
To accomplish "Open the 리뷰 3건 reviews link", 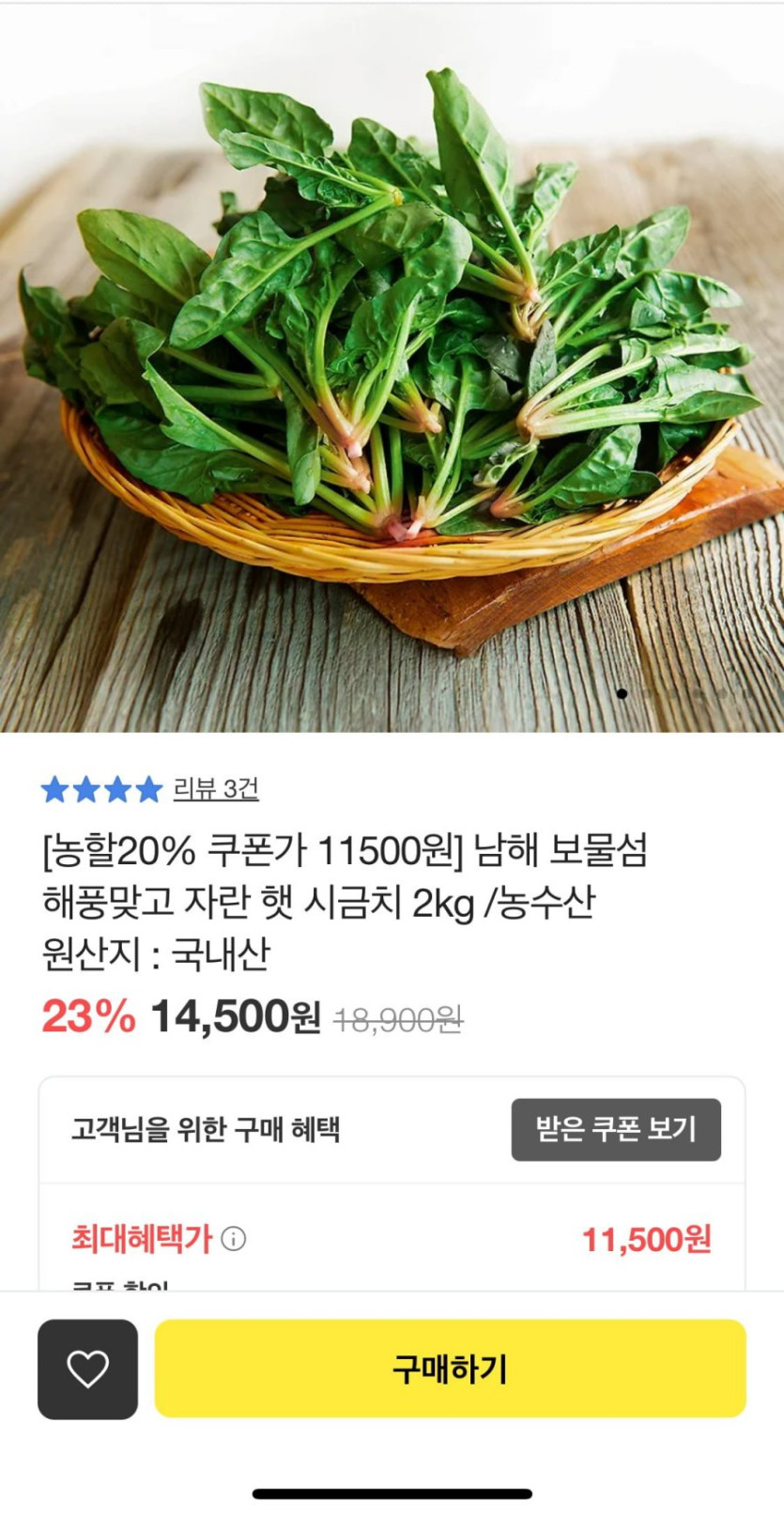I will [x=216, y=789].
